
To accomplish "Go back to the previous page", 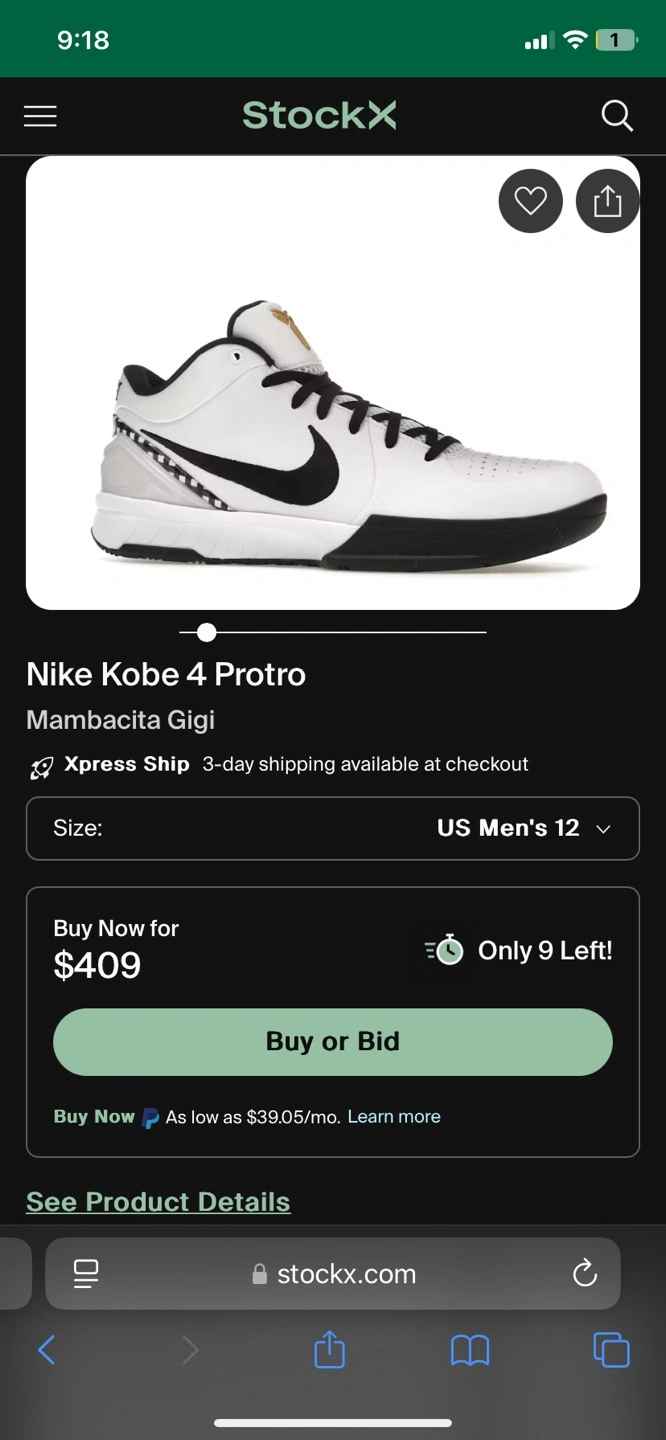I will click(46, 1351).
